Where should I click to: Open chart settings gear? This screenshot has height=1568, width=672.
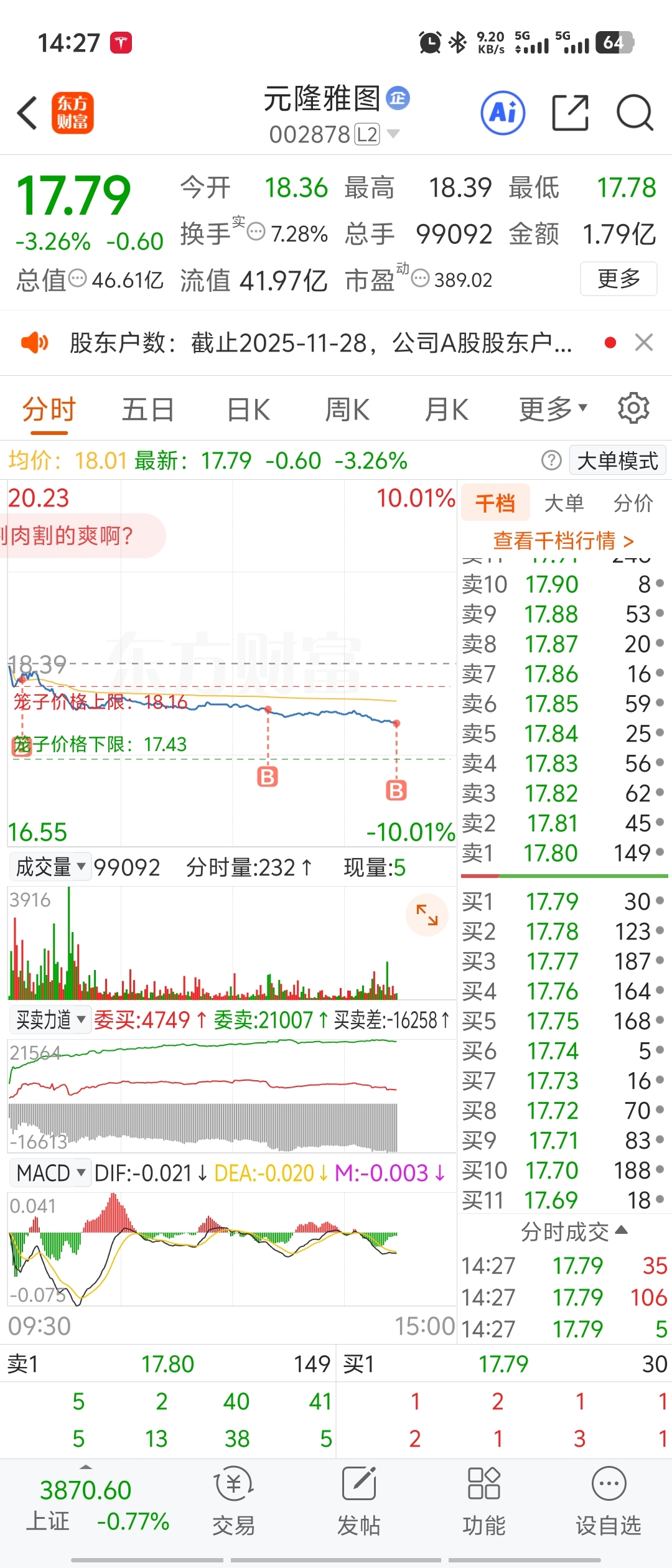(x=633, y=408)
